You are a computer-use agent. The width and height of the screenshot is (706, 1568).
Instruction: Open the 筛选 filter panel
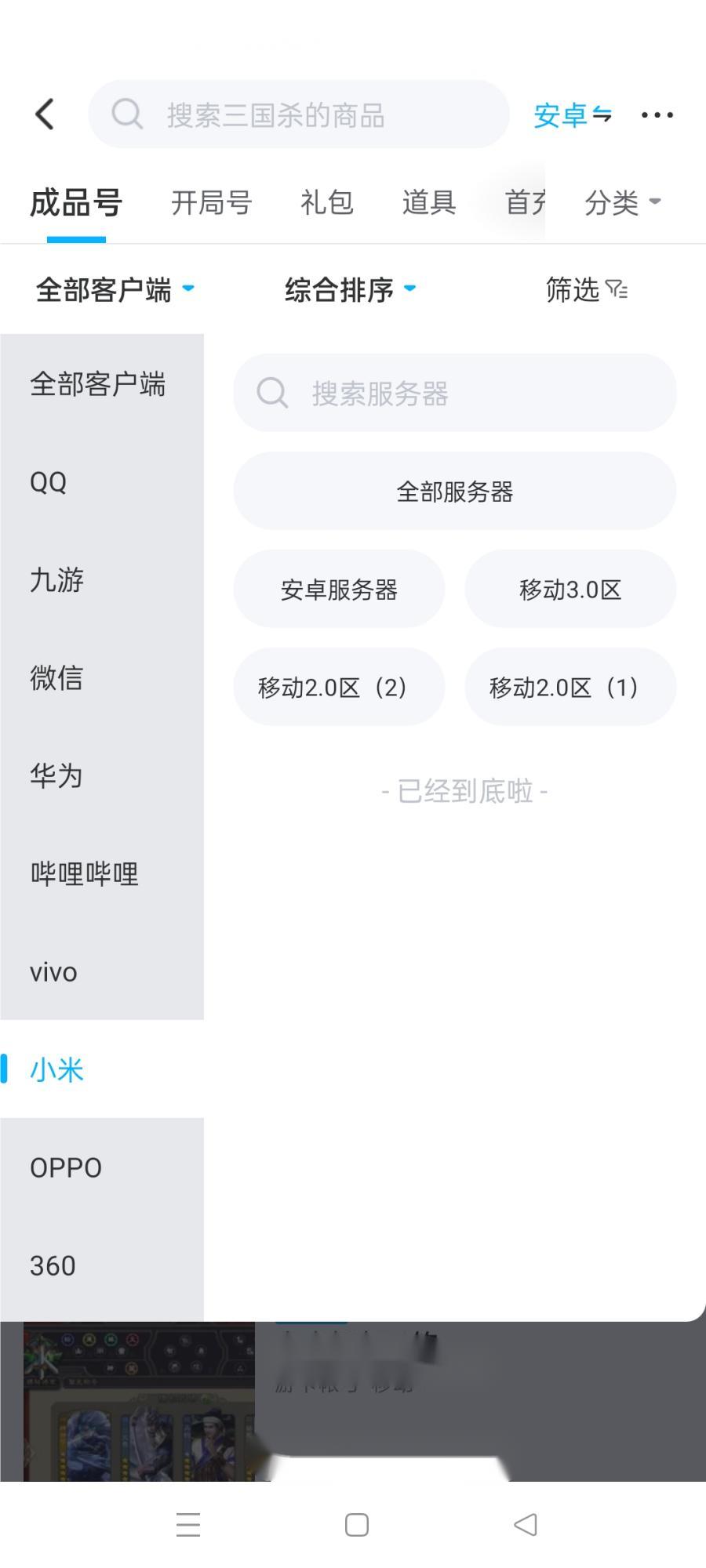coord(587,290)
